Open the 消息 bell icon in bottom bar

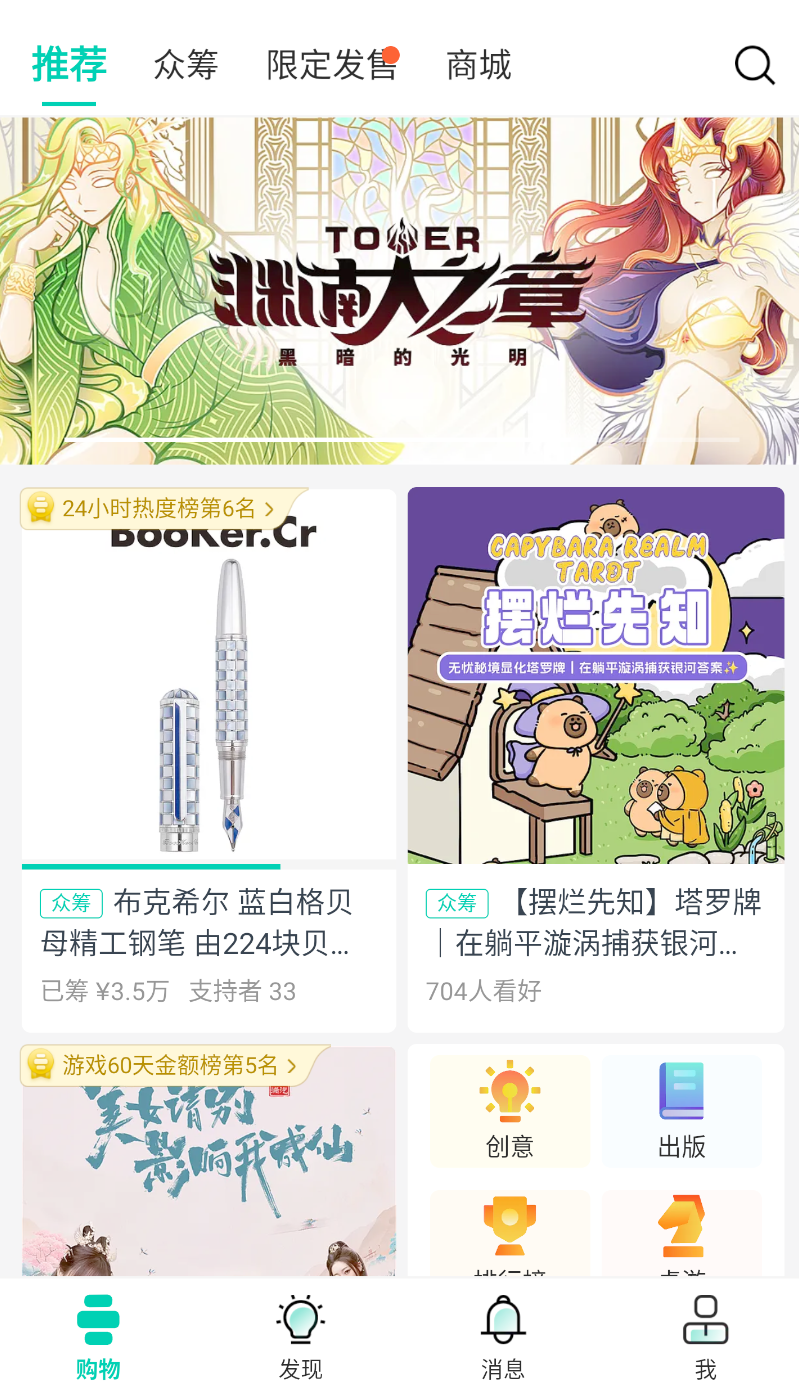click(x=502, y=1335)
